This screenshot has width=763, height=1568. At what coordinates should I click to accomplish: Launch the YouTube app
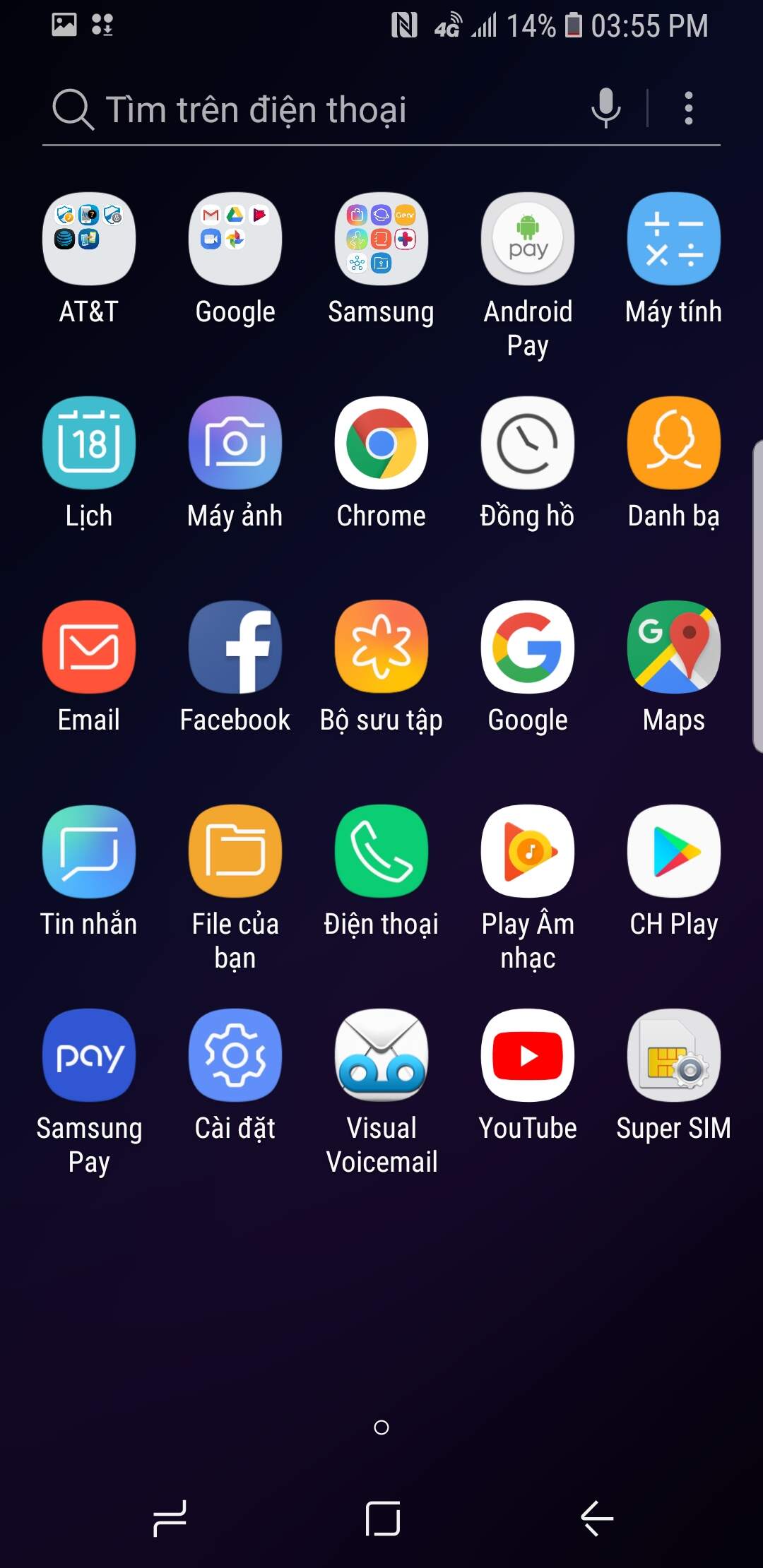[528, 1055]
